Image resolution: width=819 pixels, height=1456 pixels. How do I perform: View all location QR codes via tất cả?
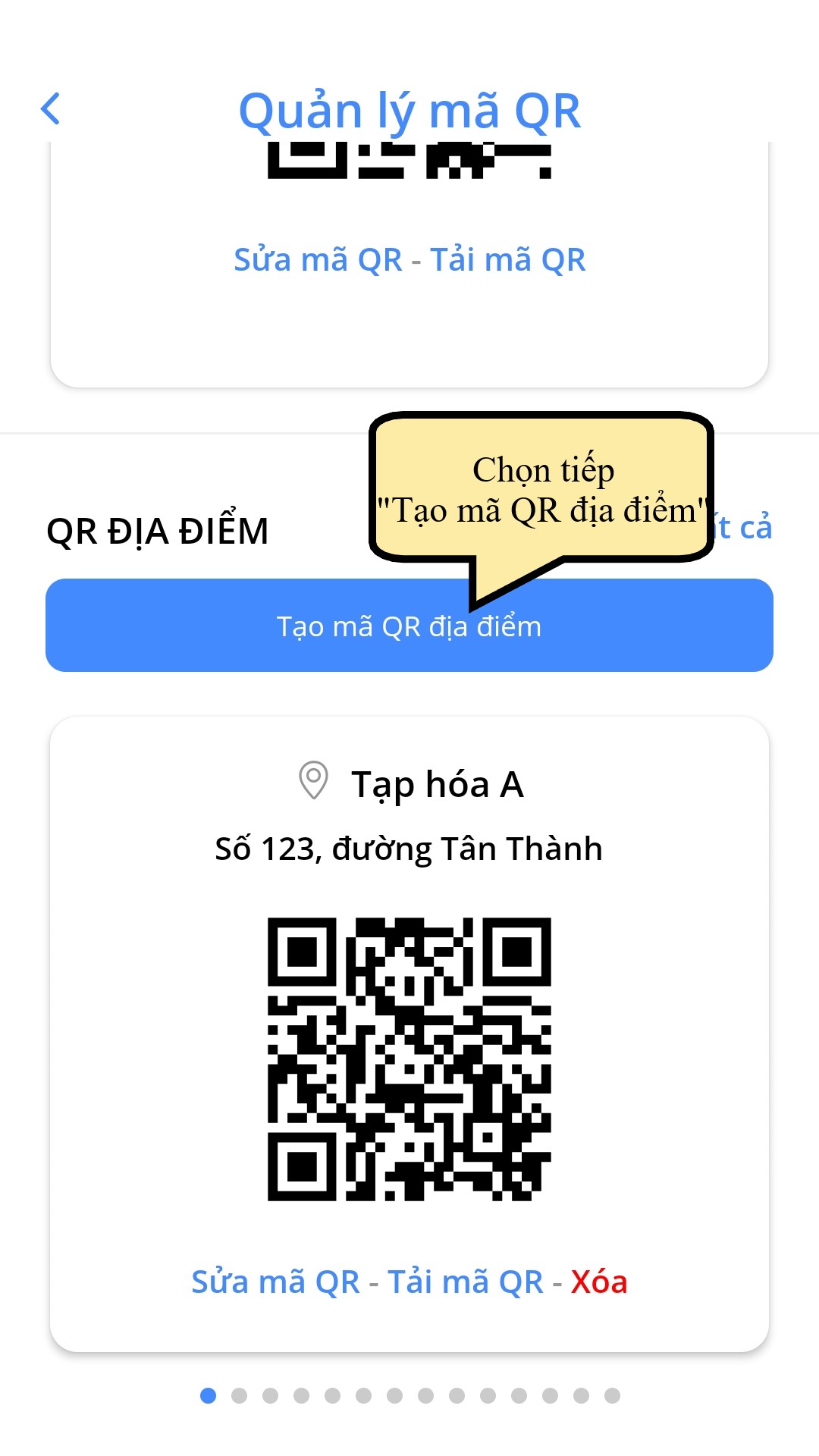[743, 528]
